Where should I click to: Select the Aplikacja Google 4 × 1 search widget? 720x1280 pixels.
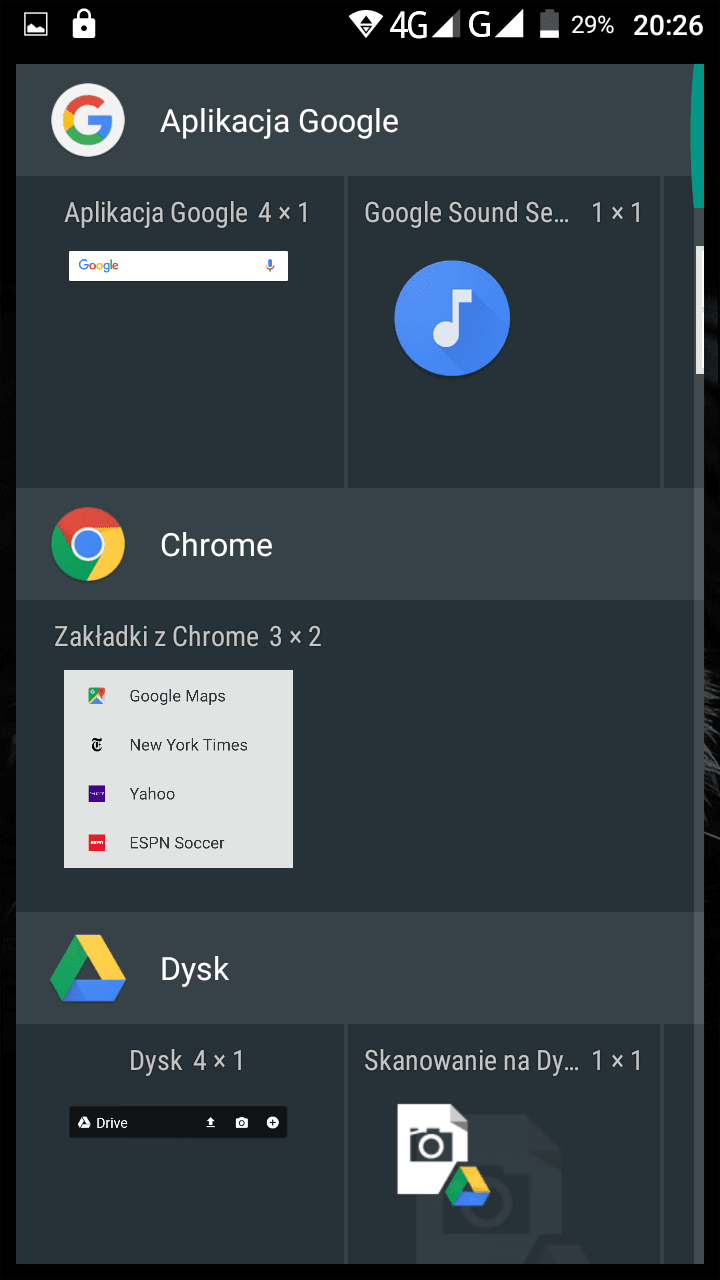click(x=178, y=266)
